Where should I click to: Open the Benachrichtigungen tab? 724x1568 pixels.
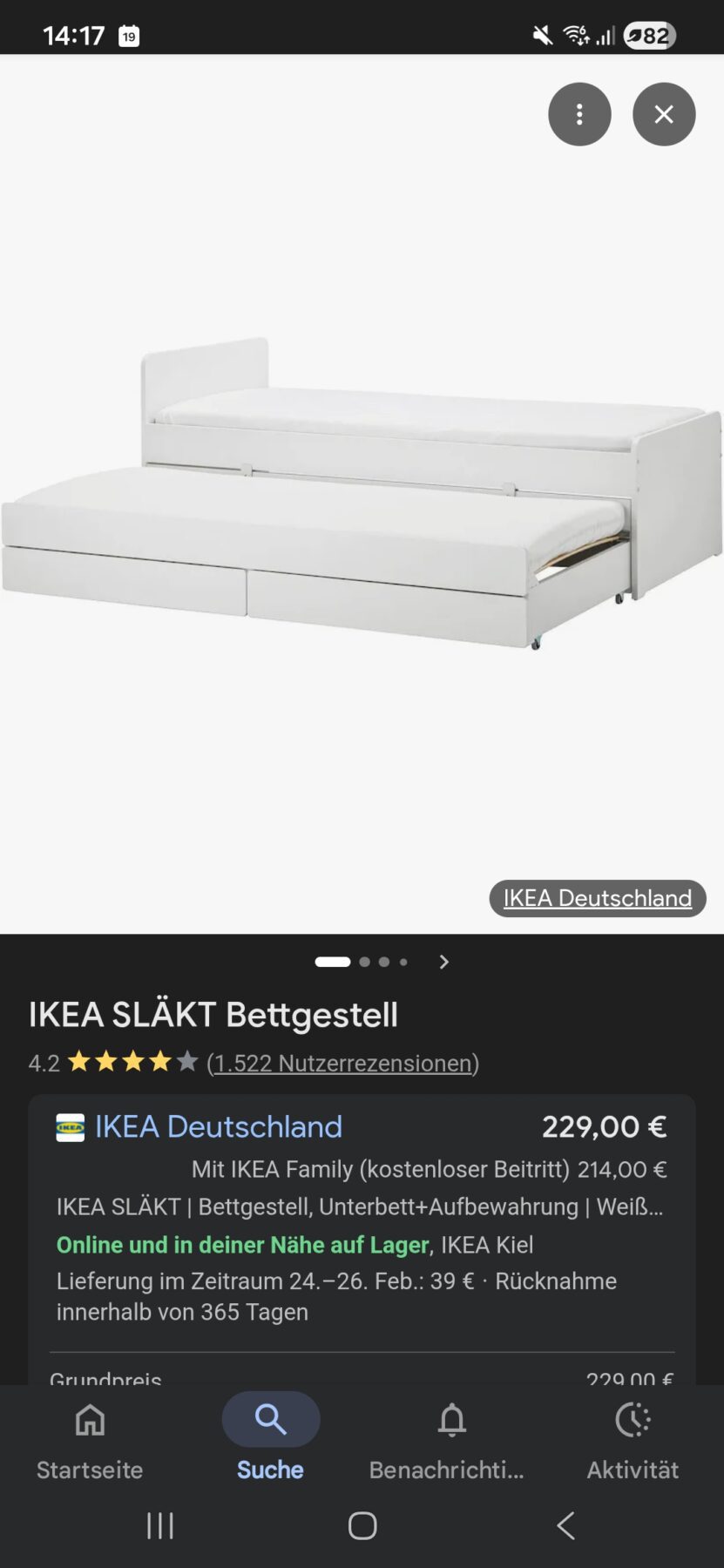[x=451, y=1438]
